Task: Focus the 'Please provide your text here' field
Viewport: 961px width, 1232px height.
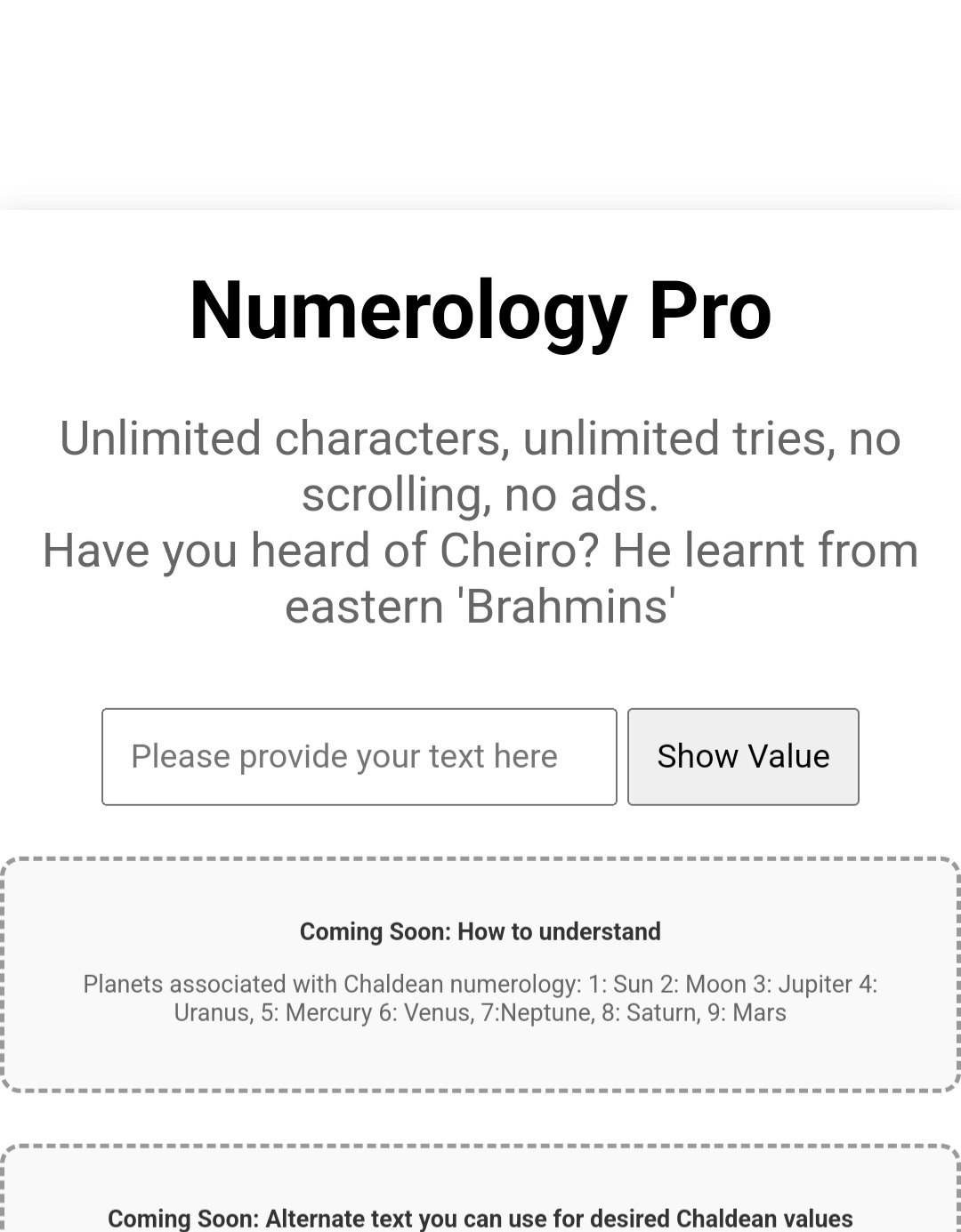Action: click(x=359, y=757)
